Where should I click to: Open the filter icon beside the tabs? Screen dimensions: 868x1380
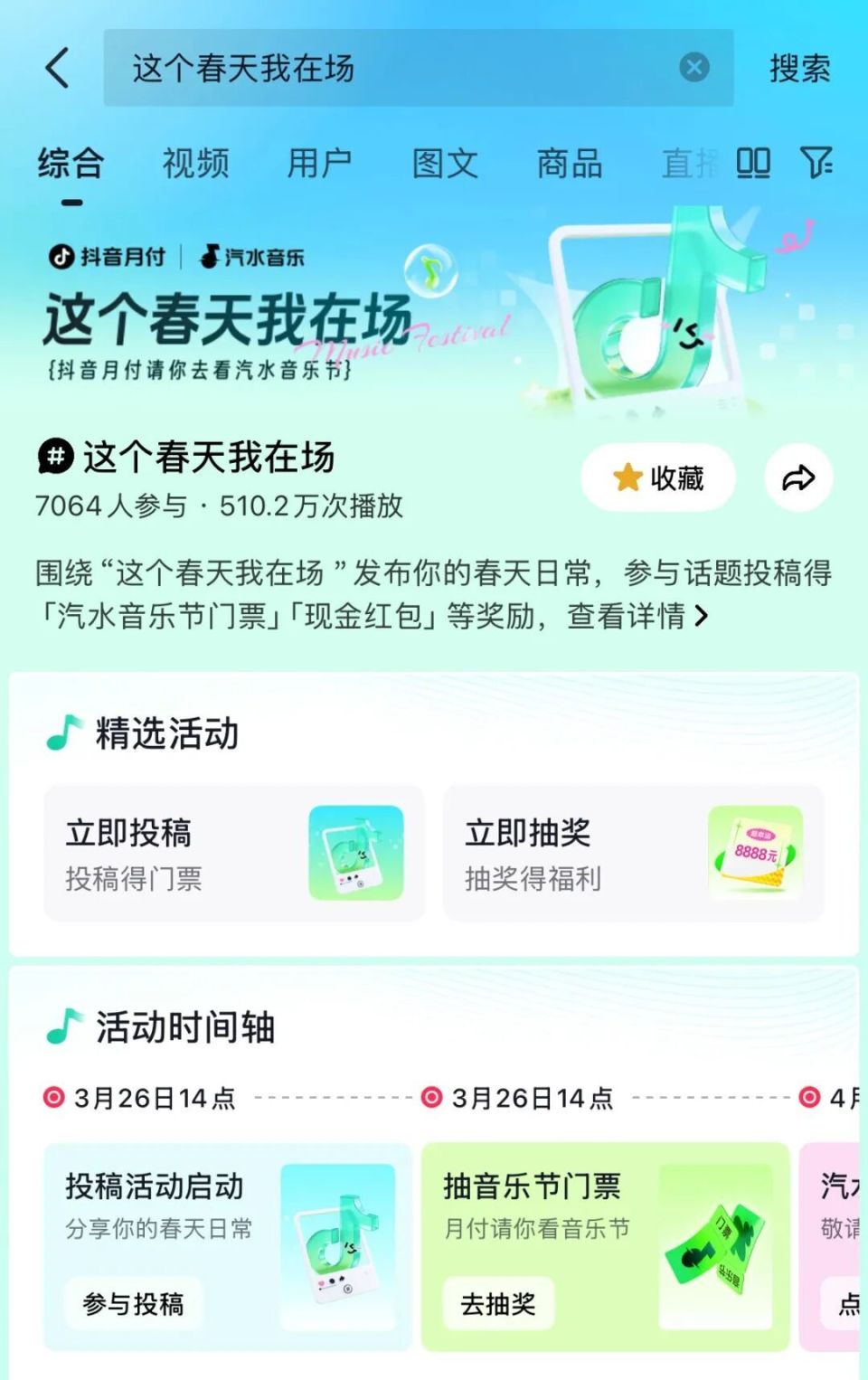[x=816, y=163]
